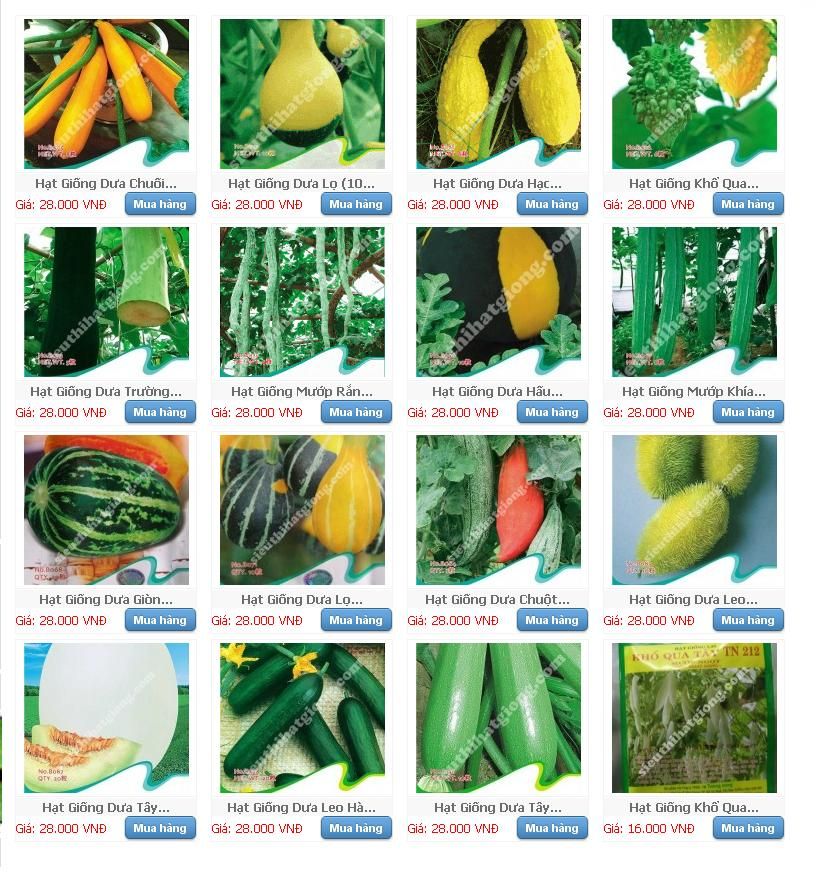816x880 pixels.
Task: Buy the 16.000 VNĐ Hạt Giống Khổ Qua
Action: pos(748,828)
